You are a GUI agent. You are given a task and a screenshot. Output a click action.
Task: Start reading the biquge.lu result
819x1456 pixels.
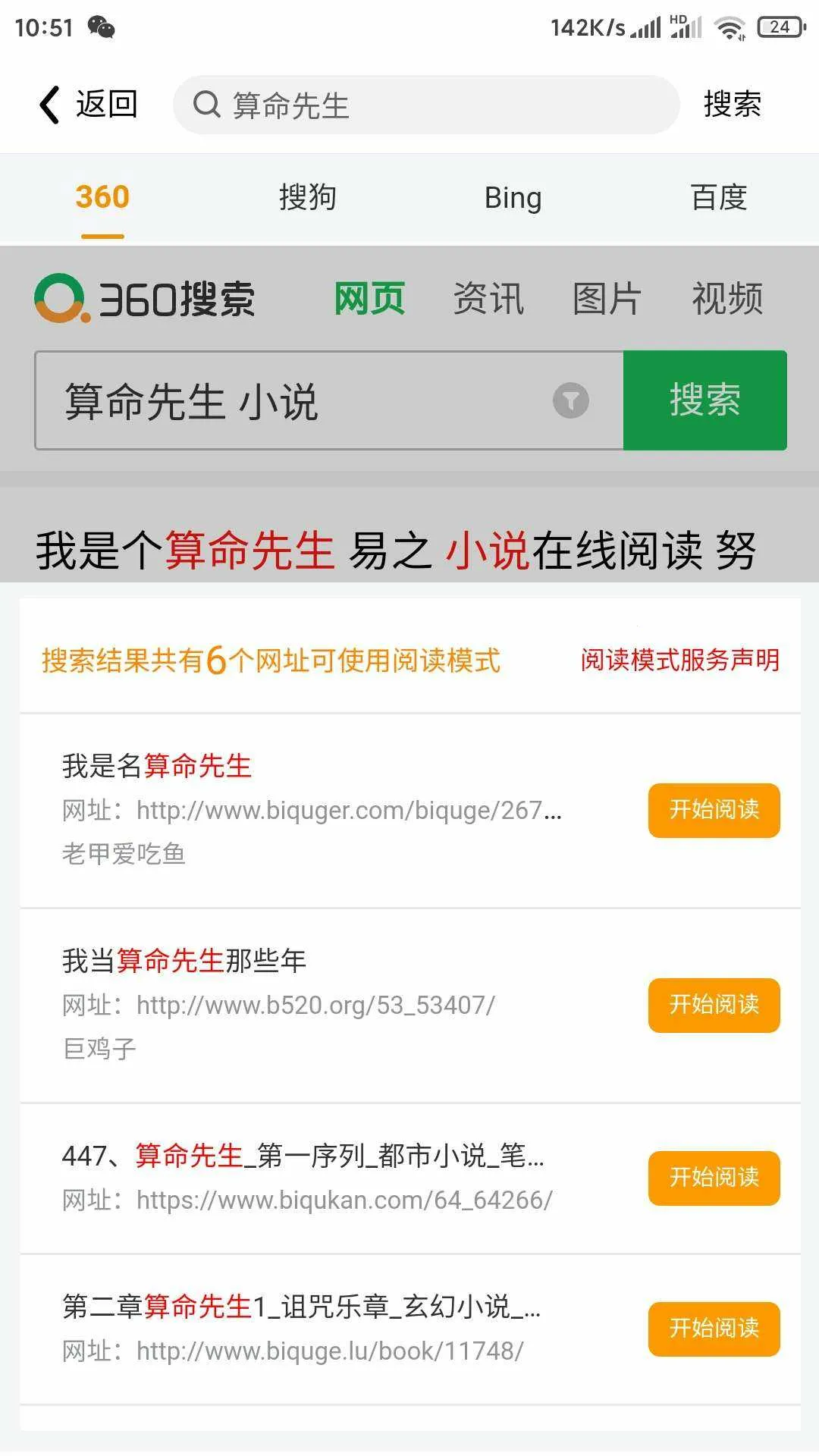tap(714, 1329)
